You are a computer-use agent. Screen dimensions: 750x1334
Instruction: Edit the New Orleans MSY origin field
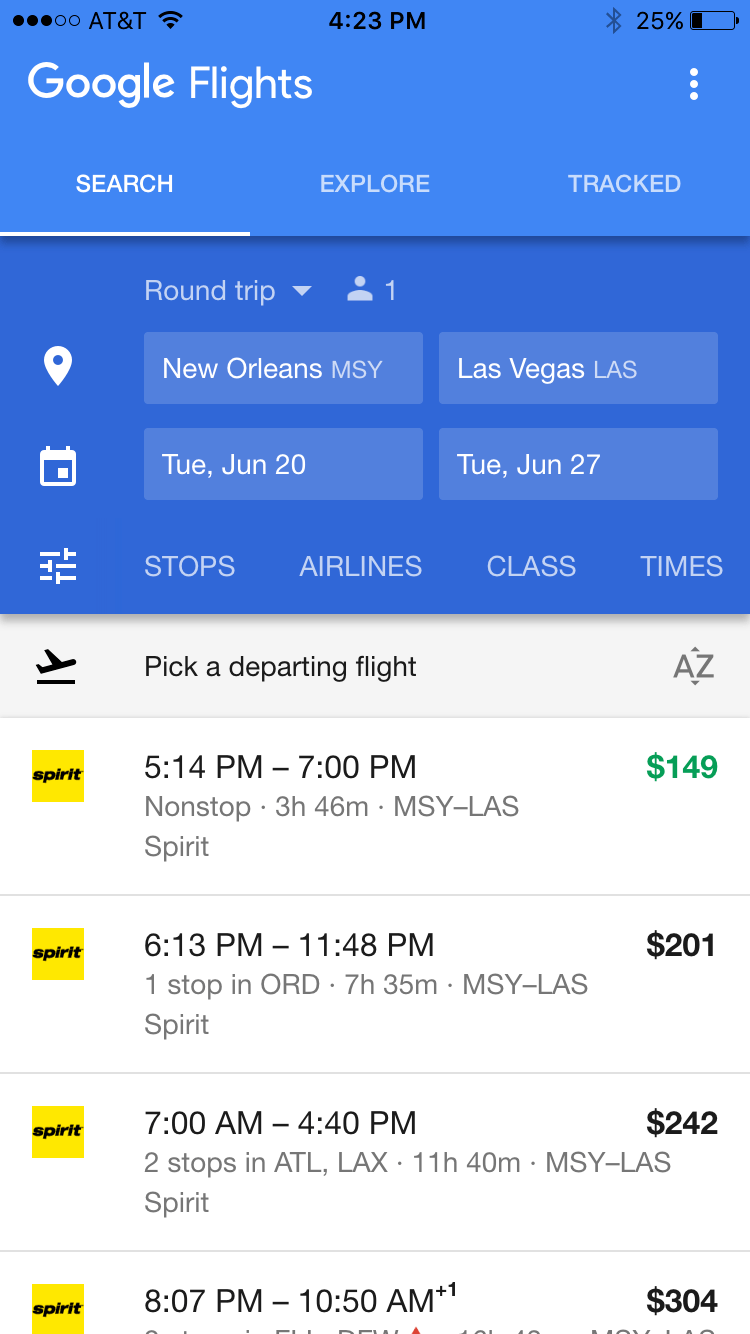pos(283,369)
